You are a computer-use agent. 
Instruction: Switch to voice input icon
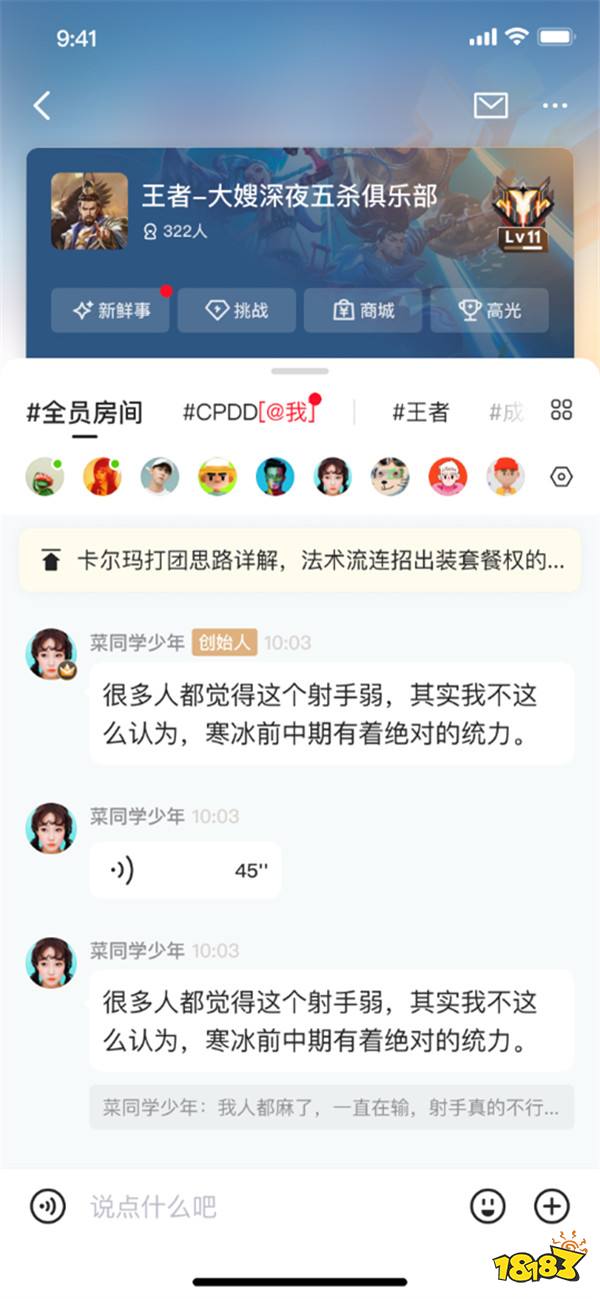click(x=47, y=1206)
